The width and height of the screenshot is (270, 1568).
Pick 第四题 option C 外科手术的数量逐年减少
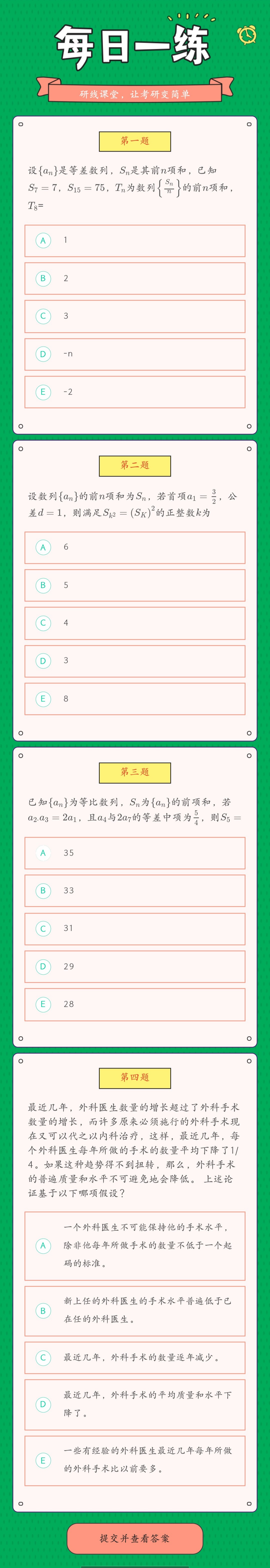click(134, 1357)
